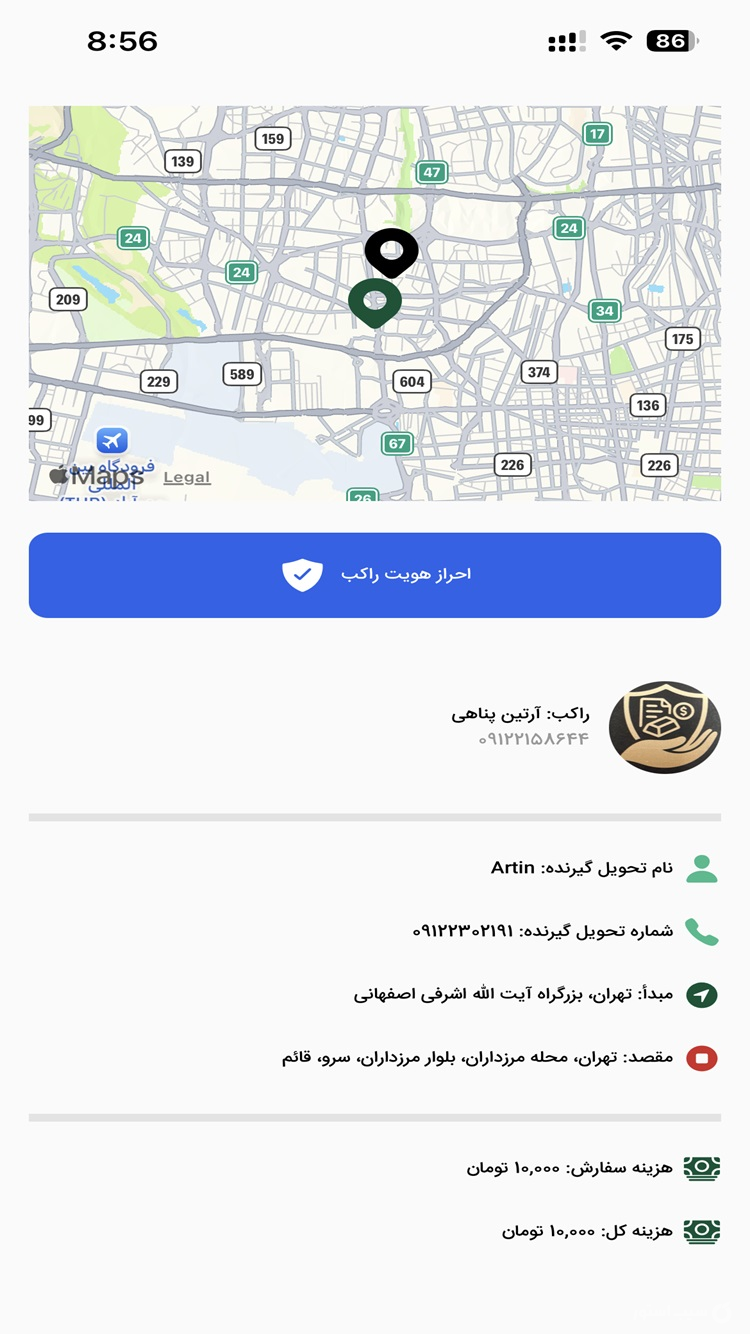Image resolution: width=750 pixels, height=1334 pixels.
Task: Tap the route highway badge 604 on map
Action: coord(410,382)
